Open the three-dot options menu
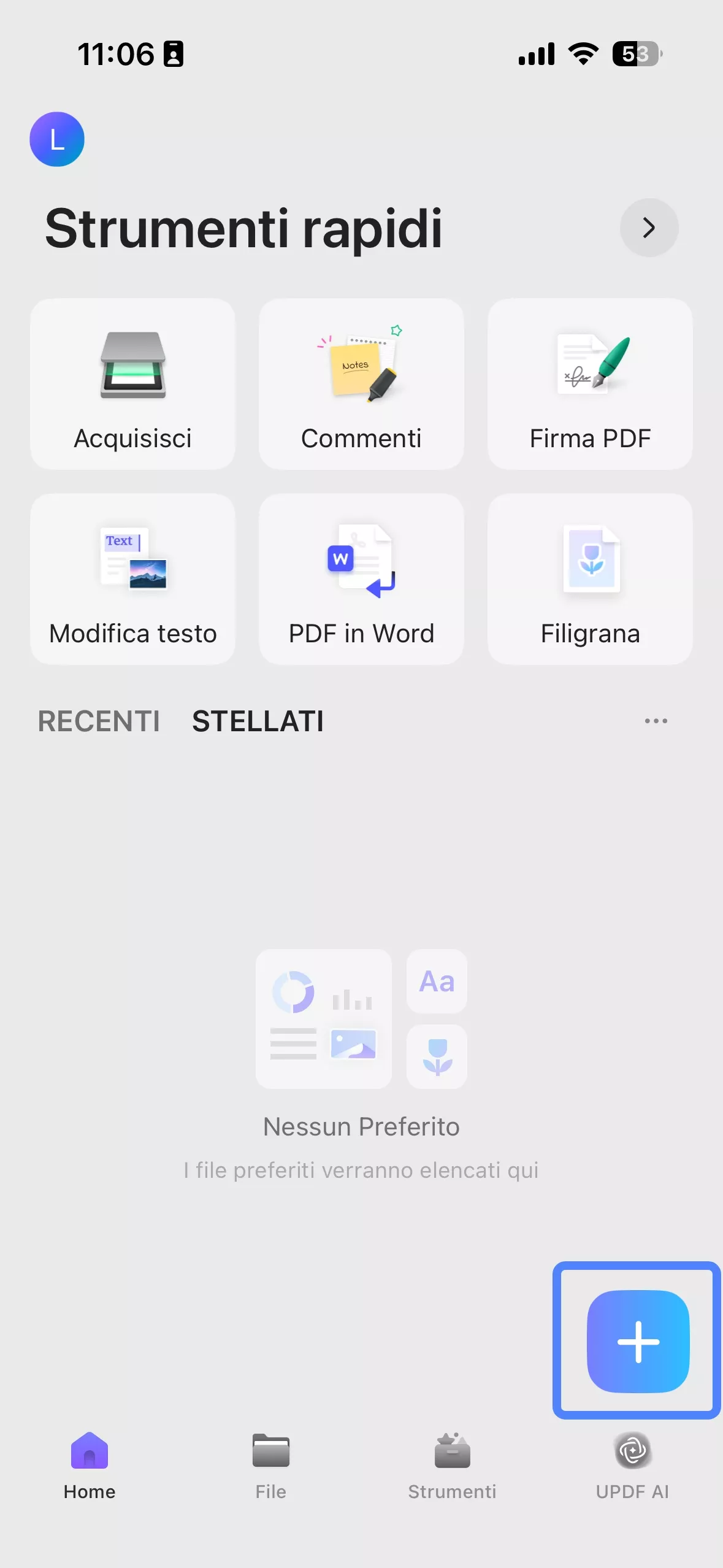The width and height of the screenshot is (723, 1568). coord(656,721)
